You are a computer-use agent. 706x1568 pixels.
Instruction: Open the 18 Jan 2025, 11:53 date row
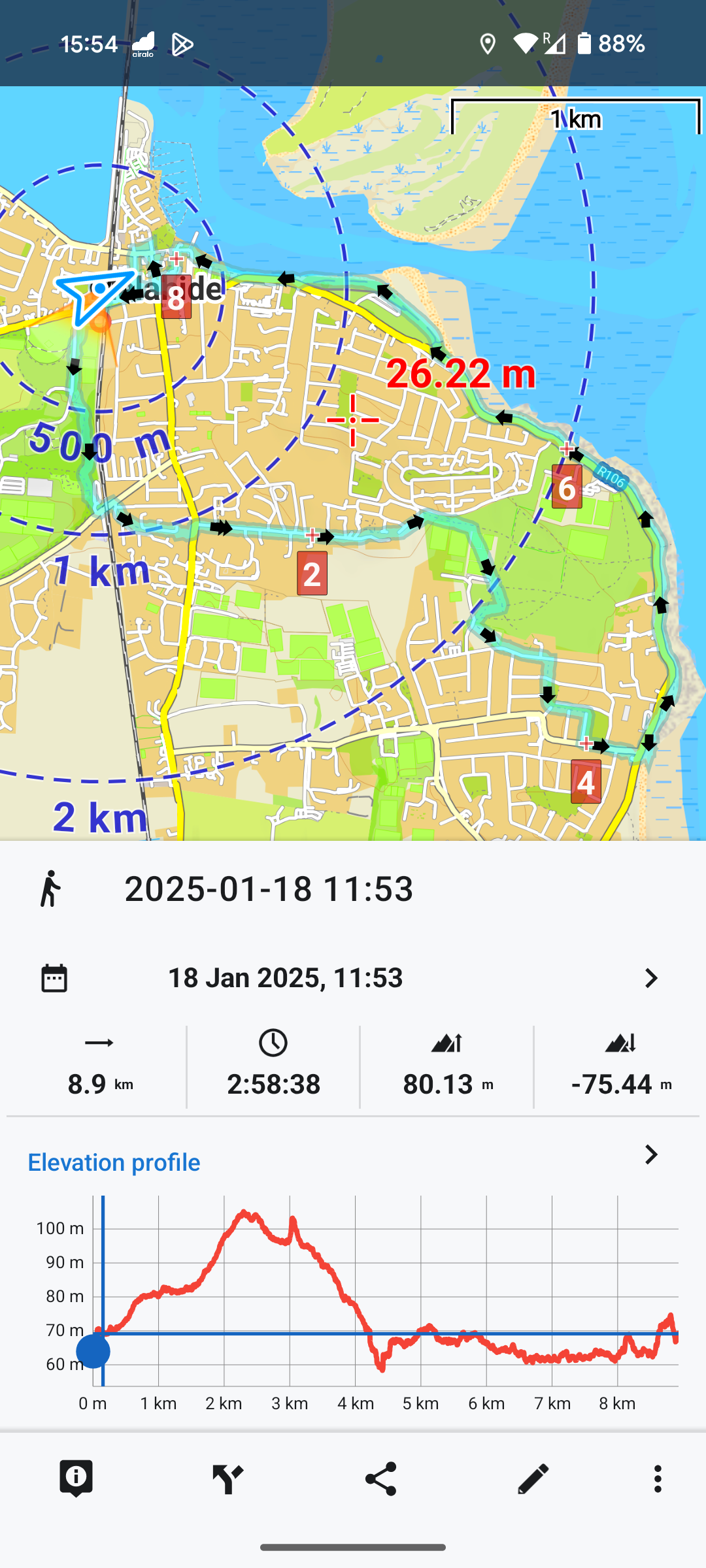353,978
